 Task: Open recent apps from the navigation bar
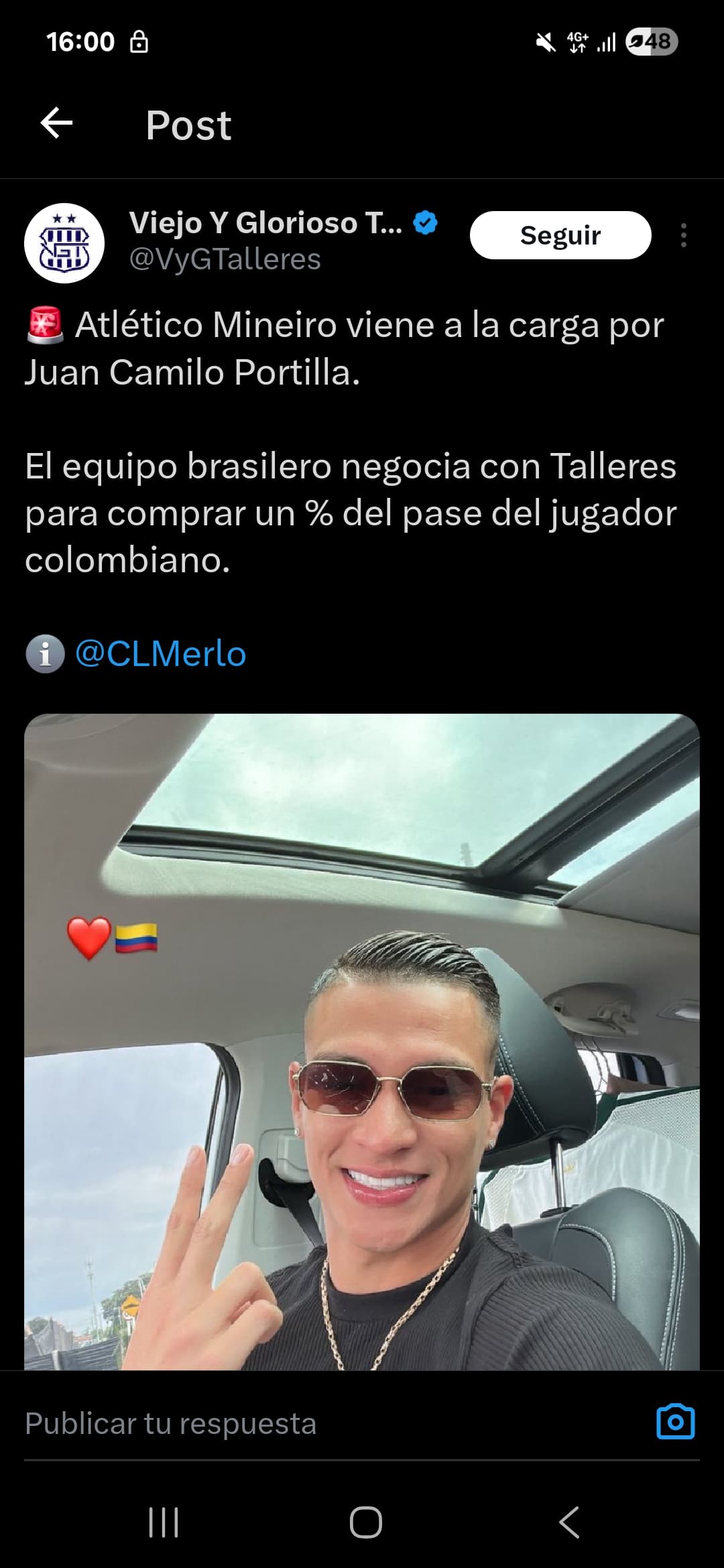pyautogui.click(x=164, y=1522)
